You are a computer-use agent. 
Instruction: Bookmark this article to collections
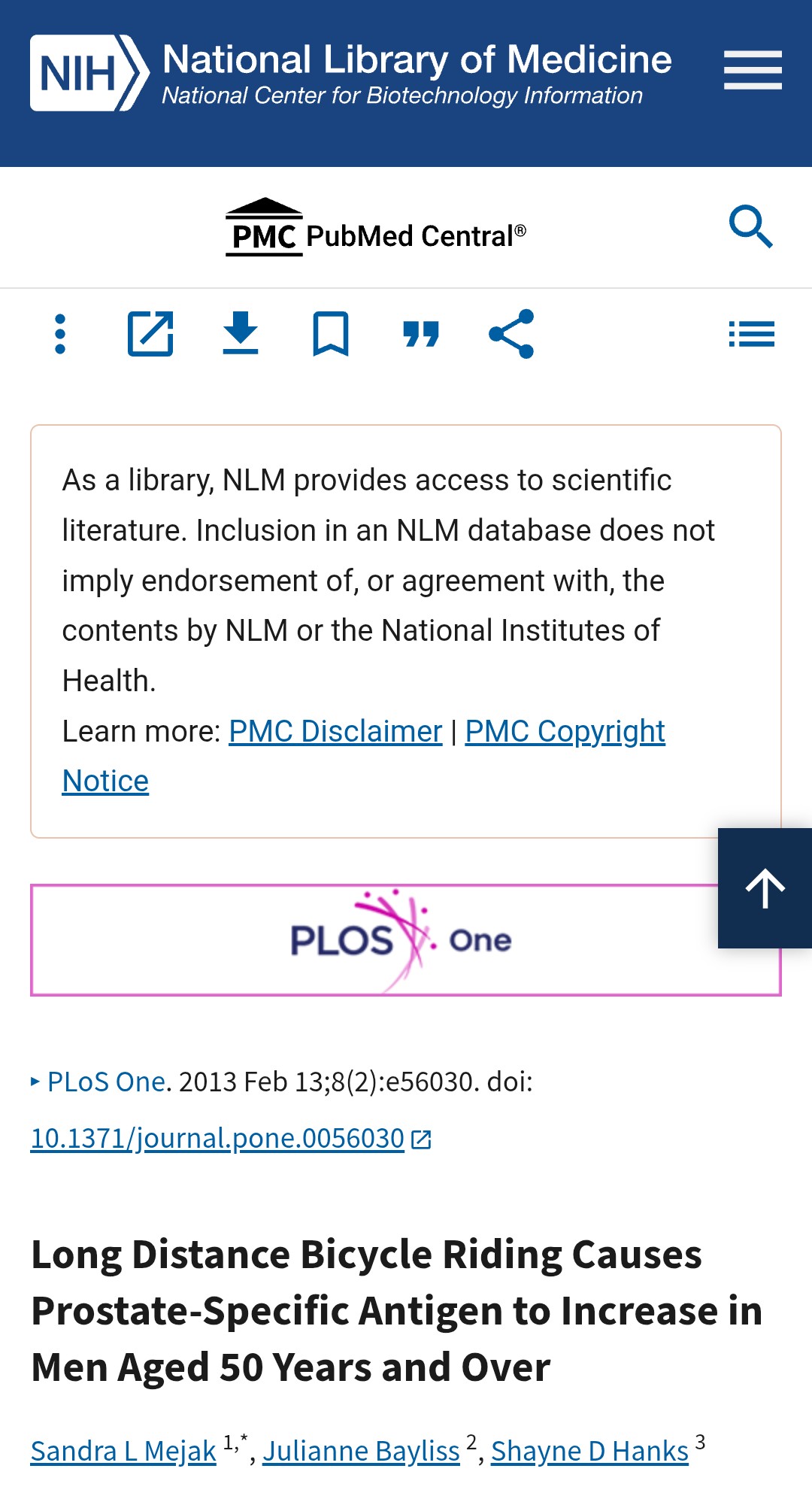tap(331, 333)
